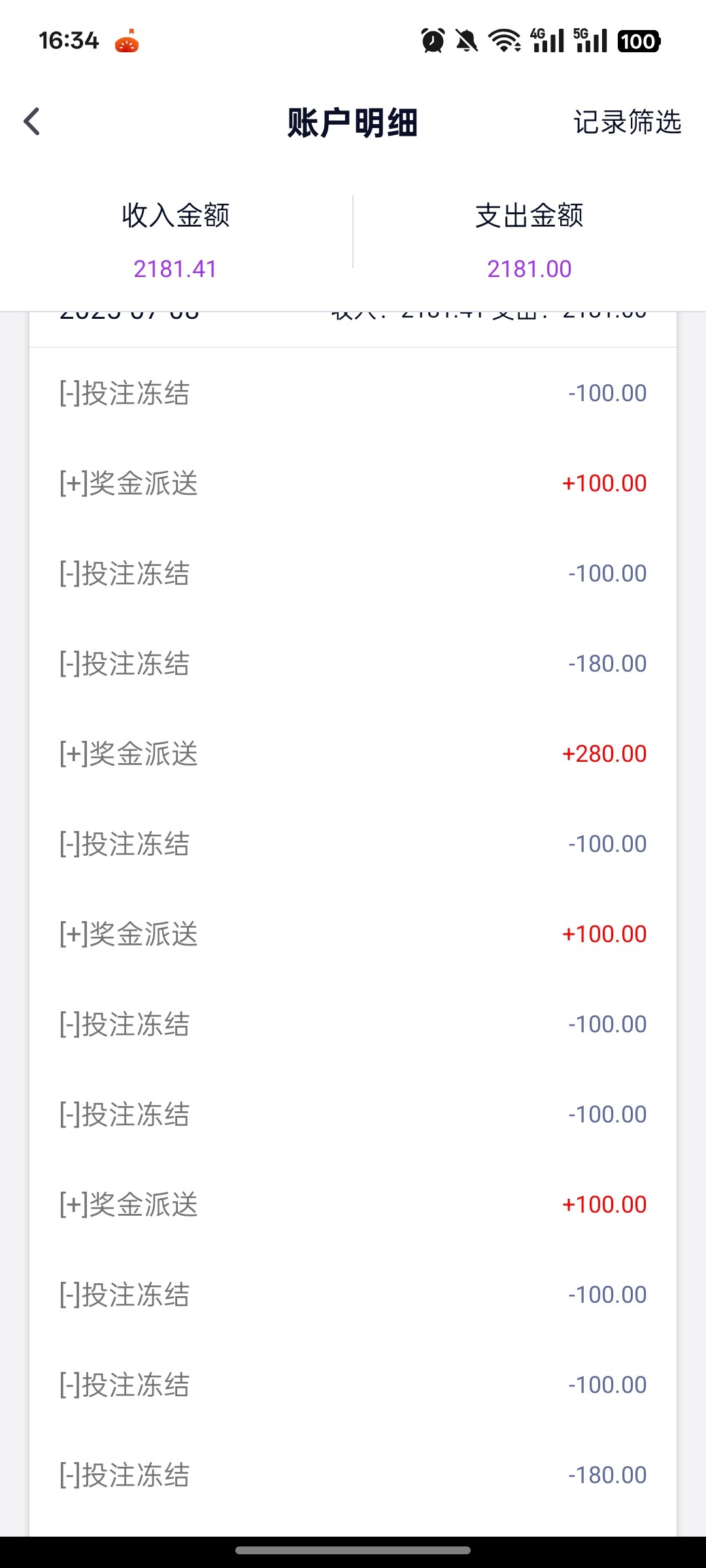
Task: Tap the time 16:34 in the status bar
Action: 67,41
